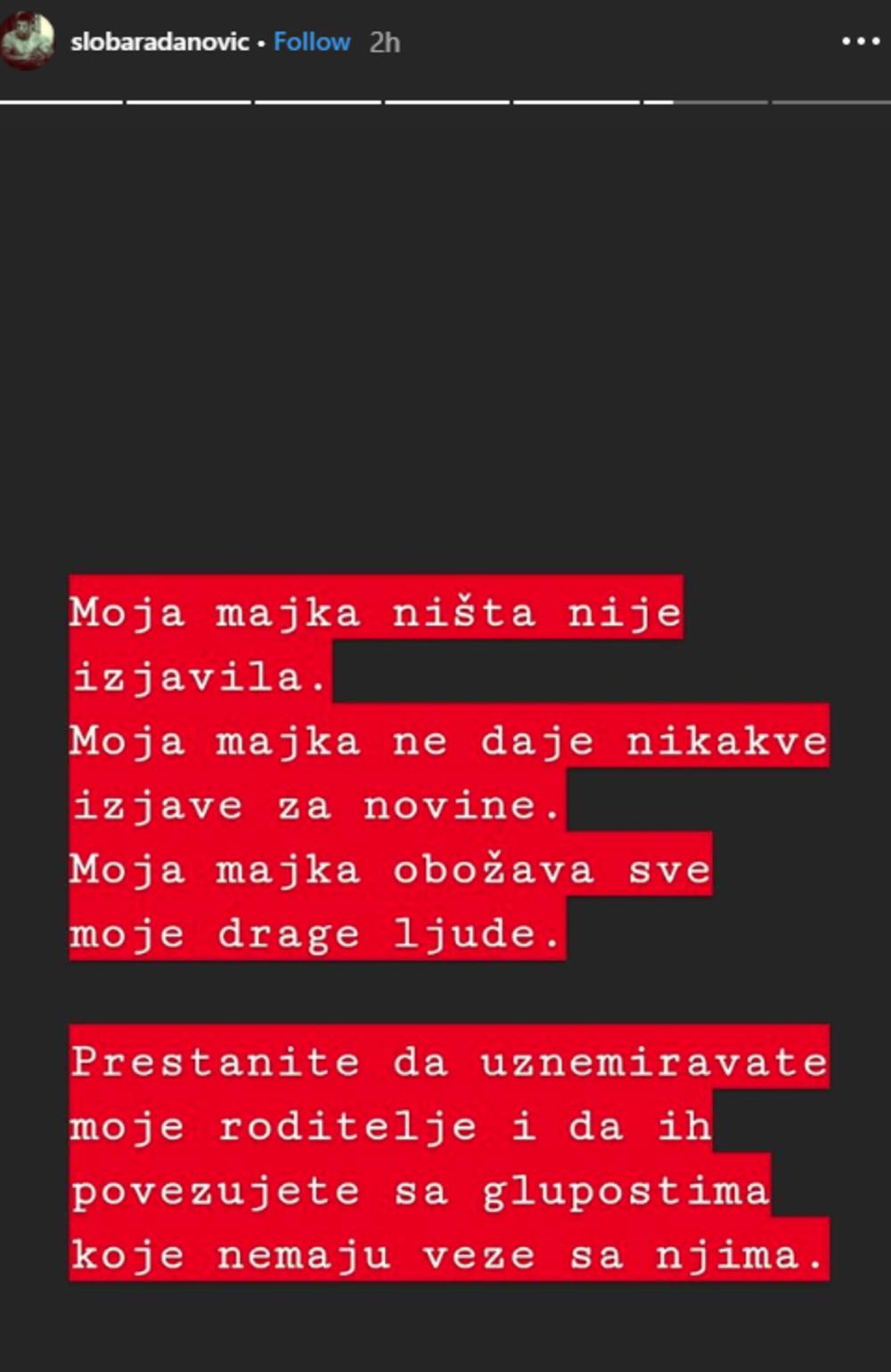The width and height of the screenshot is (891, 1372).
Task: Open slobaradanovic's profile picture
Action: coord(28,41)
